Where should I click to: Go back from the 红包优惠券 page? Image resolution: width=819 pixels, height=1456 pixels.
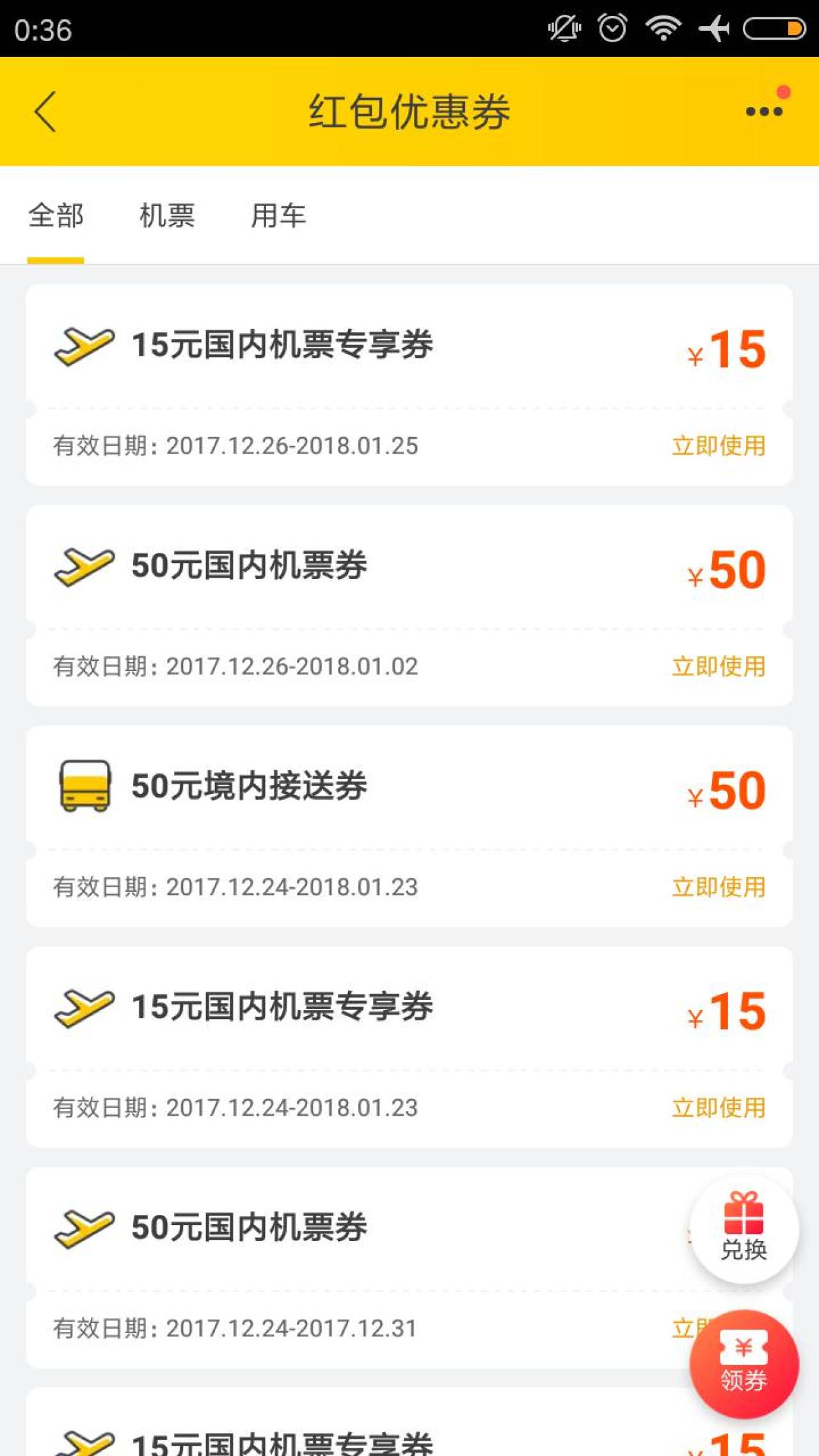pyautogui.click(x=46, y=111)
